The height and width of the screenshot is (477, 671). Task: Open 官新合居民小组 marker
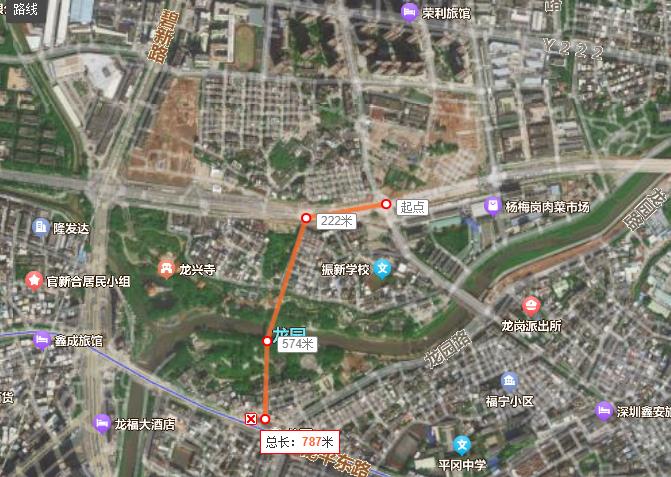coord(36,280)
